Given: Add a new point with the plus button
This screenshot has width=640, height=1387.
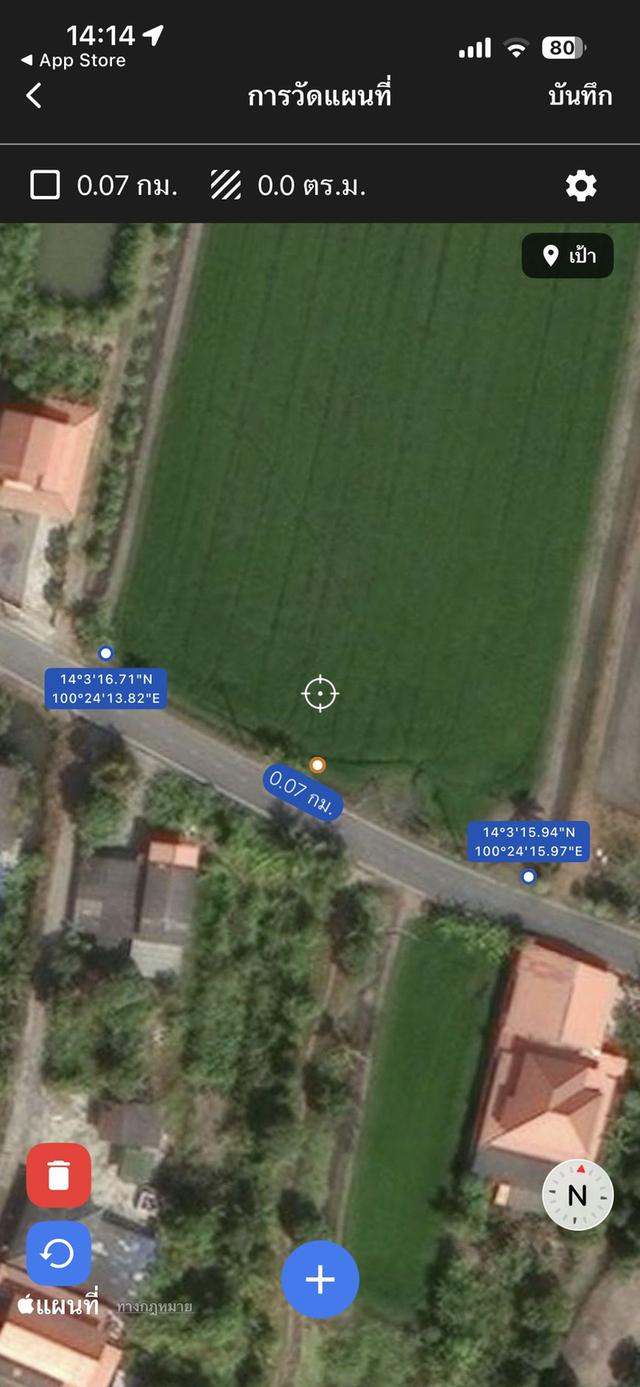Looking at the screenshot, I should pyautogui.click(x=320, y=1280).
